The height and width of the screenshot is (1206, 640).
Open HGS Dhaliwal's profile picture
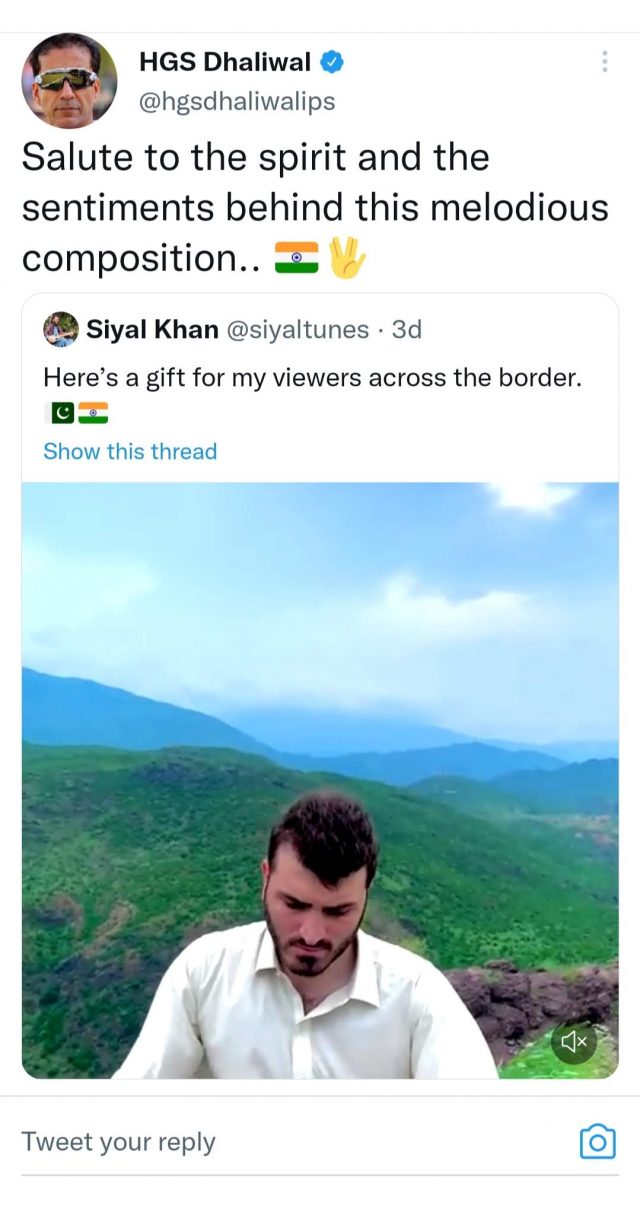pos(69,81)
